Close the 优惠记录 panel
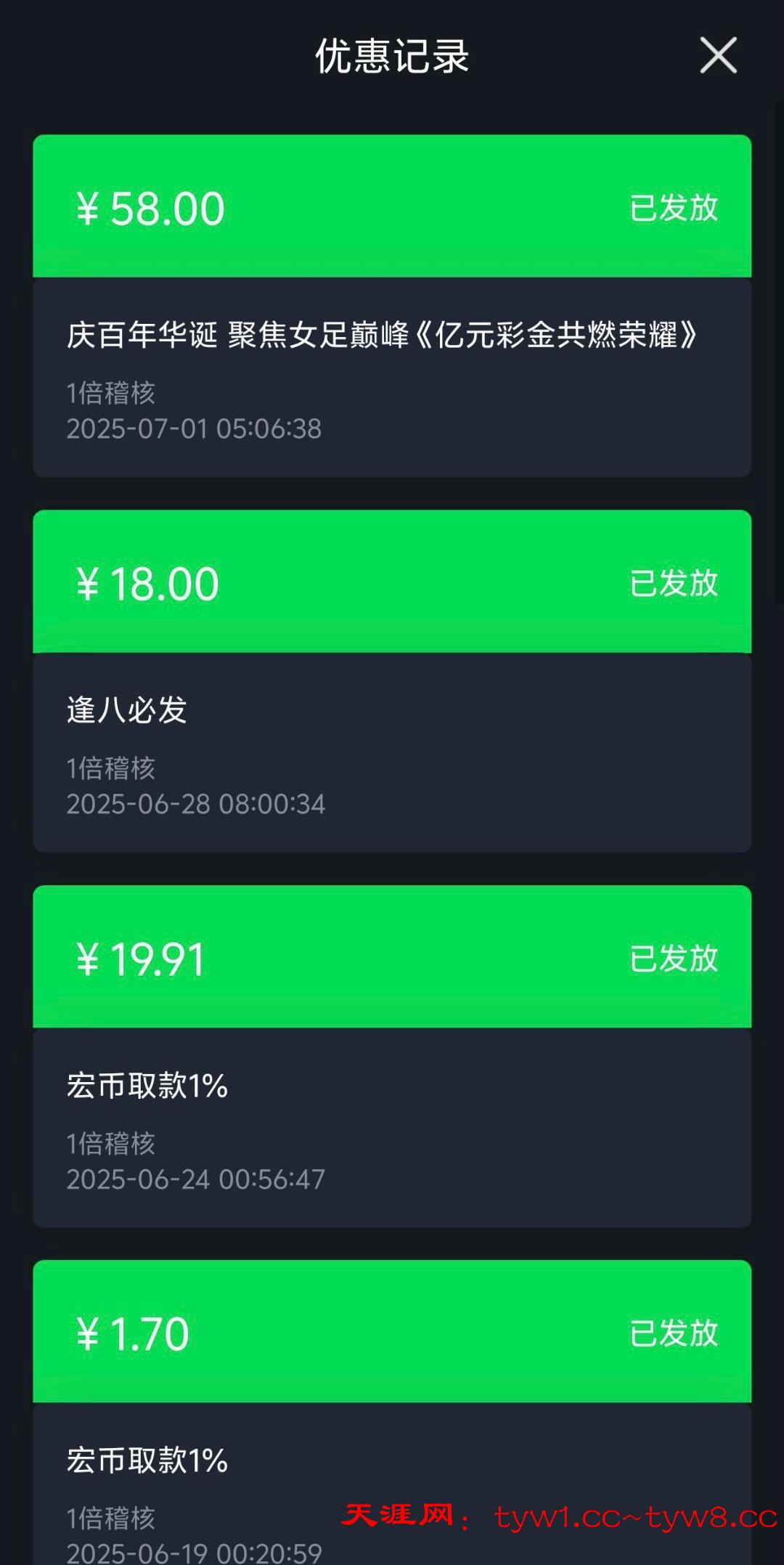 pos(718,55)
